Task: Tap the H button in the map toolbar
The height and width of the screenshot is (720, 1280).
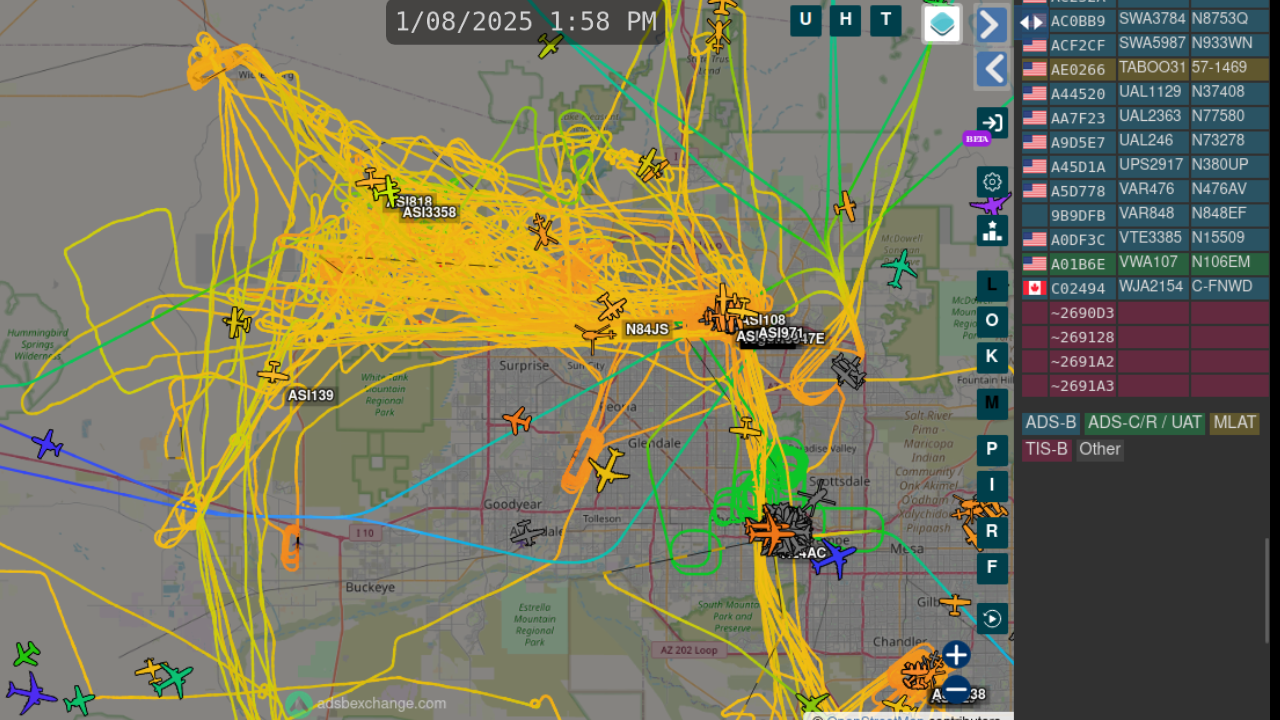Action: (846, 20)
